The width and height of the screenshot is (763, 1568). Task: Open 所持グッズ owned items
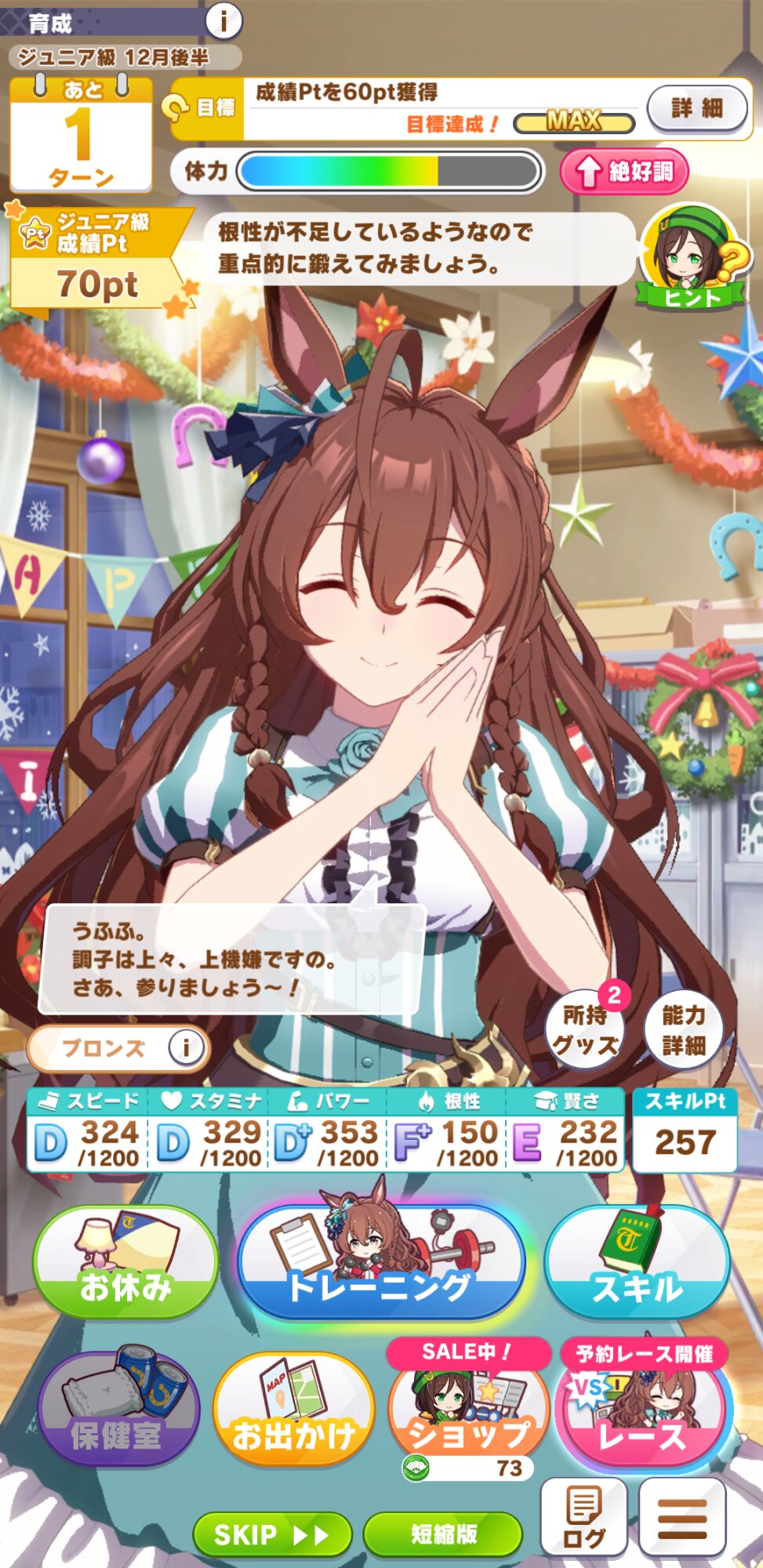click(586, 1029)
